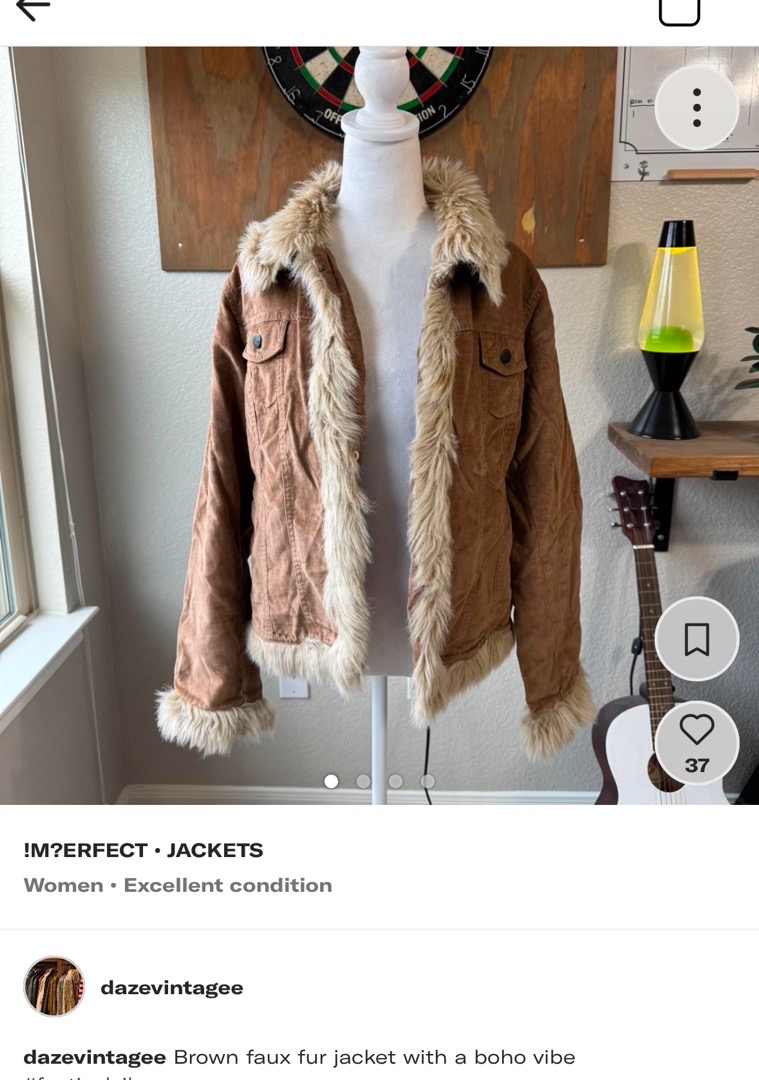Jump to the second photo indicator dot
The width and height of the screenshot is (759, 1080).
(x=363, y=781)
